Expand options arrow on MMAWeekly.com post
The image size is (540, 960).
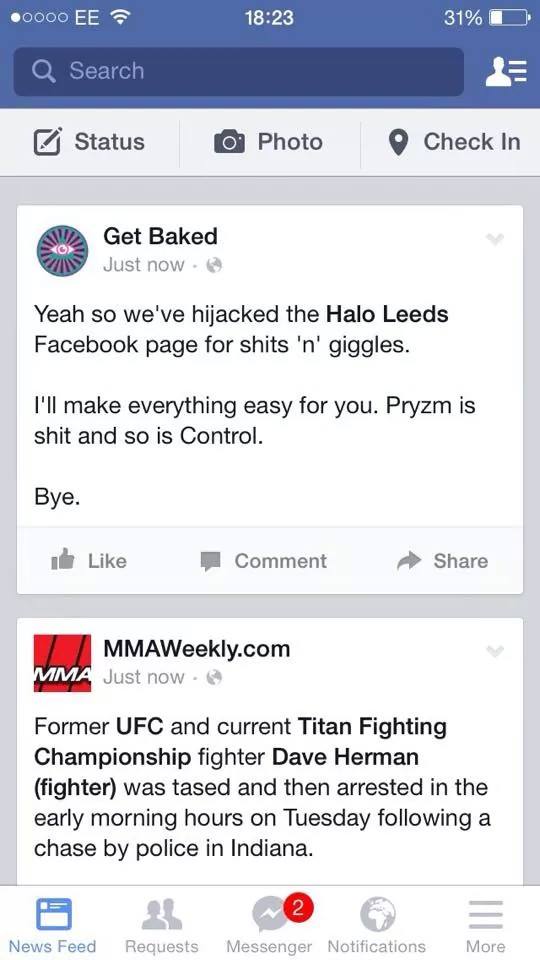(495, 652)
